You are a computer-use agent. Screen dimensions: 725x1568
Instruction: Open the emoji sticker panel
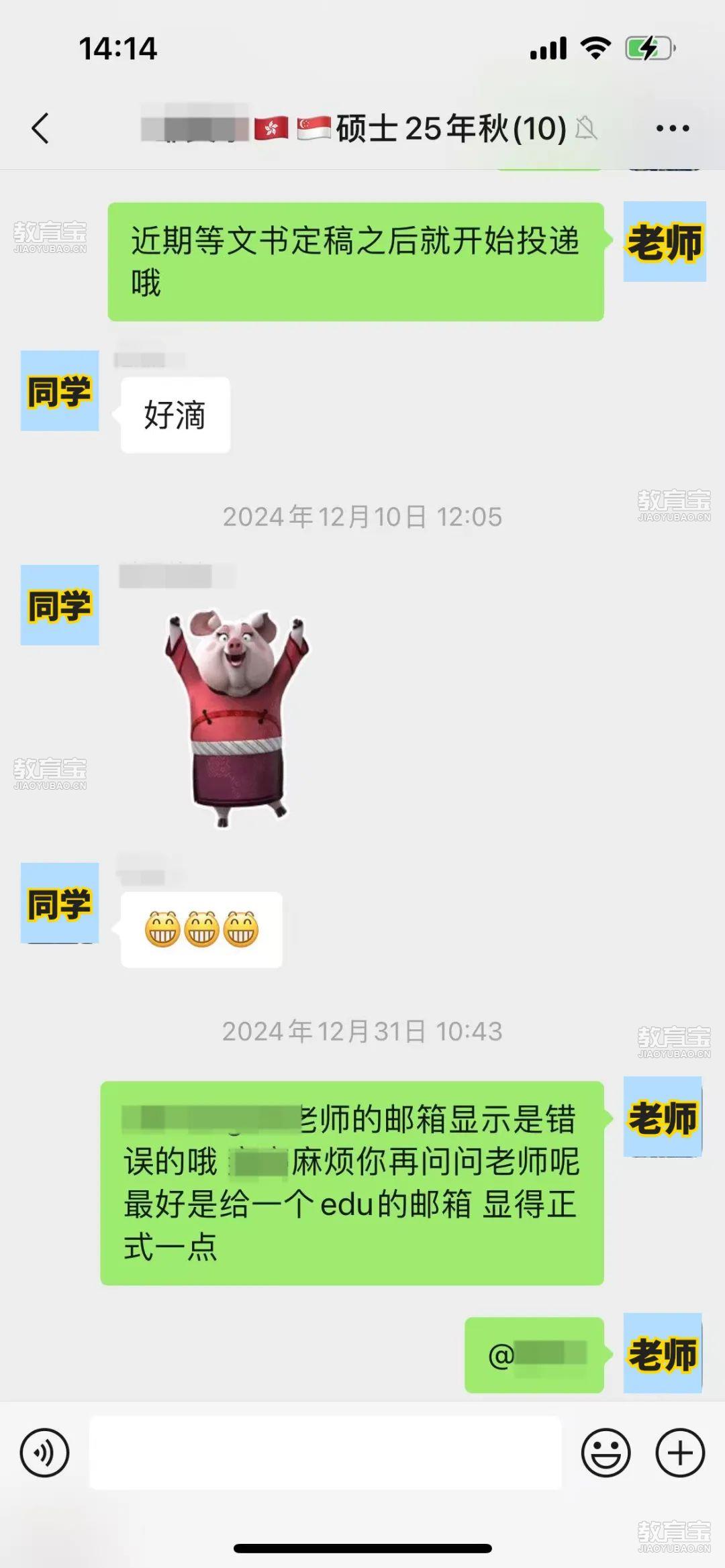(606, 1453)
